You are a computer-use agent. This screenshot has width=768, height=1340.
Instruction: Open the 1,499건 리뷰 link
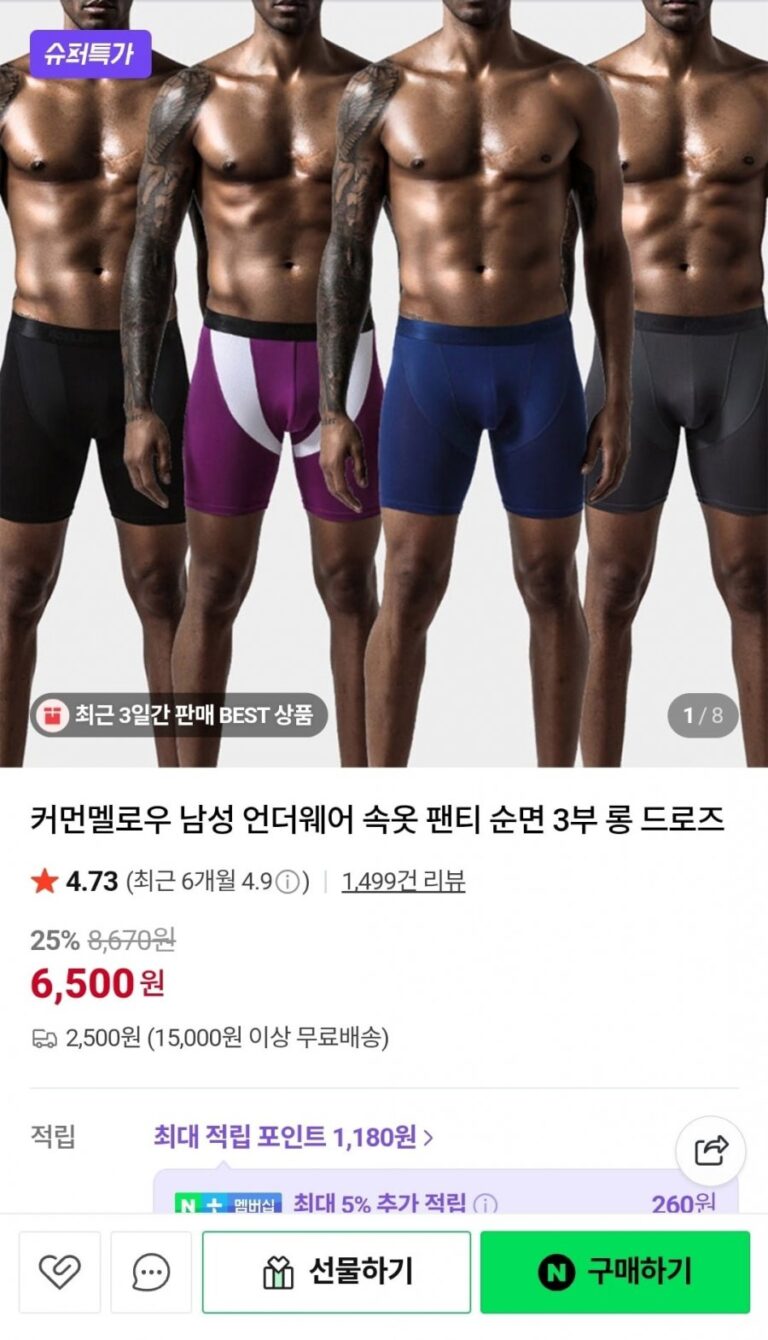[403, 881]
